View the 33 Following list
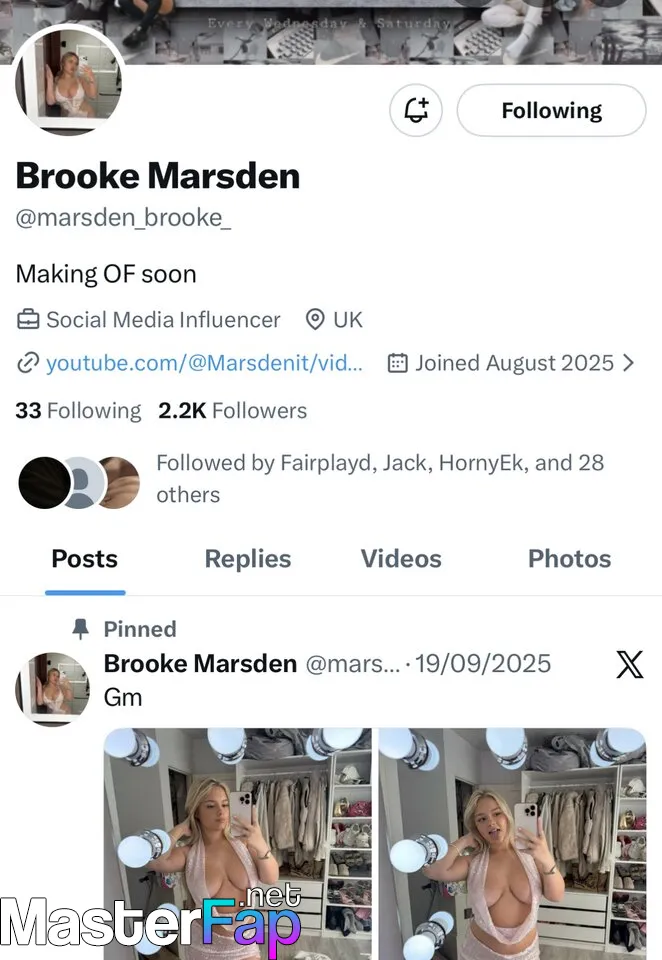Viewport: 662px width, 960px height. [x=78, y=411]
